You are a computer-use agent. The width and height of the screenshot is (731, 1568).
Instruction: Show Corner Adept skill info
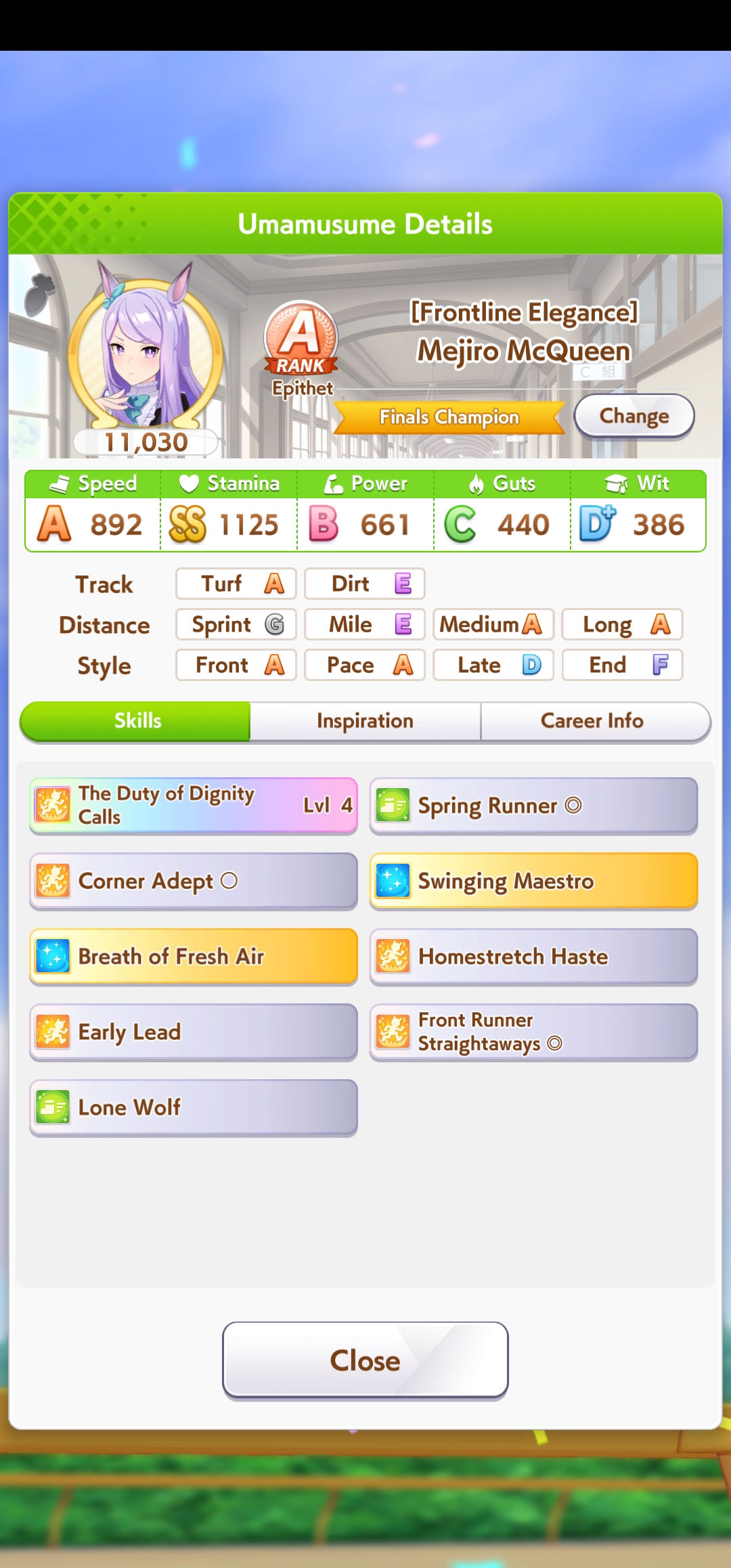[x=194, y=881]
